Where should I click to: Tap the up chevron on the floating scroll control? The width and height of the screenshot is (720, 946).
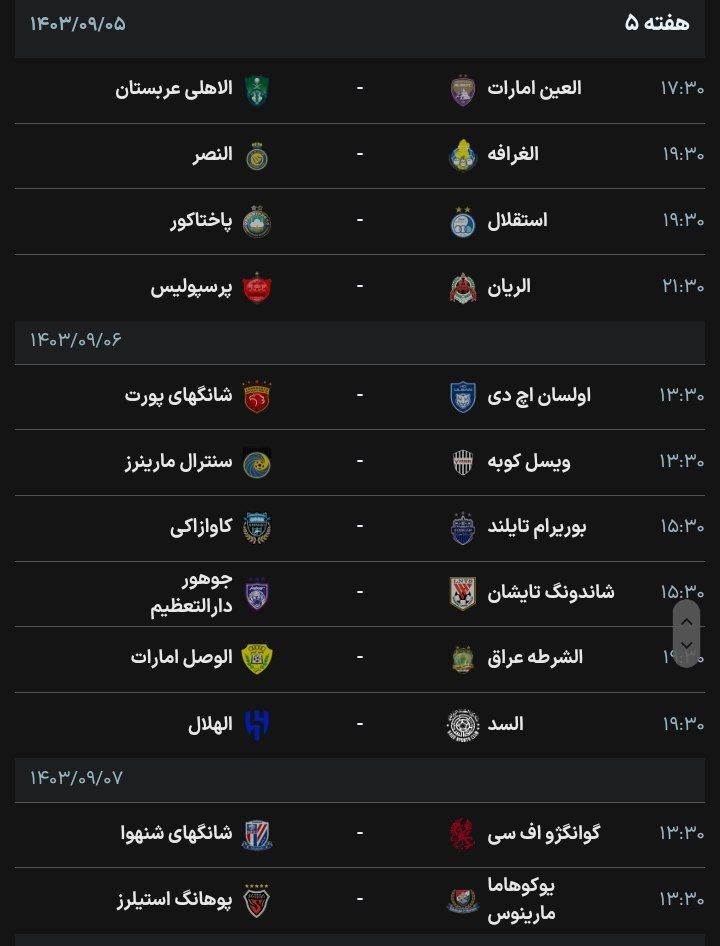tap(686, 621)
